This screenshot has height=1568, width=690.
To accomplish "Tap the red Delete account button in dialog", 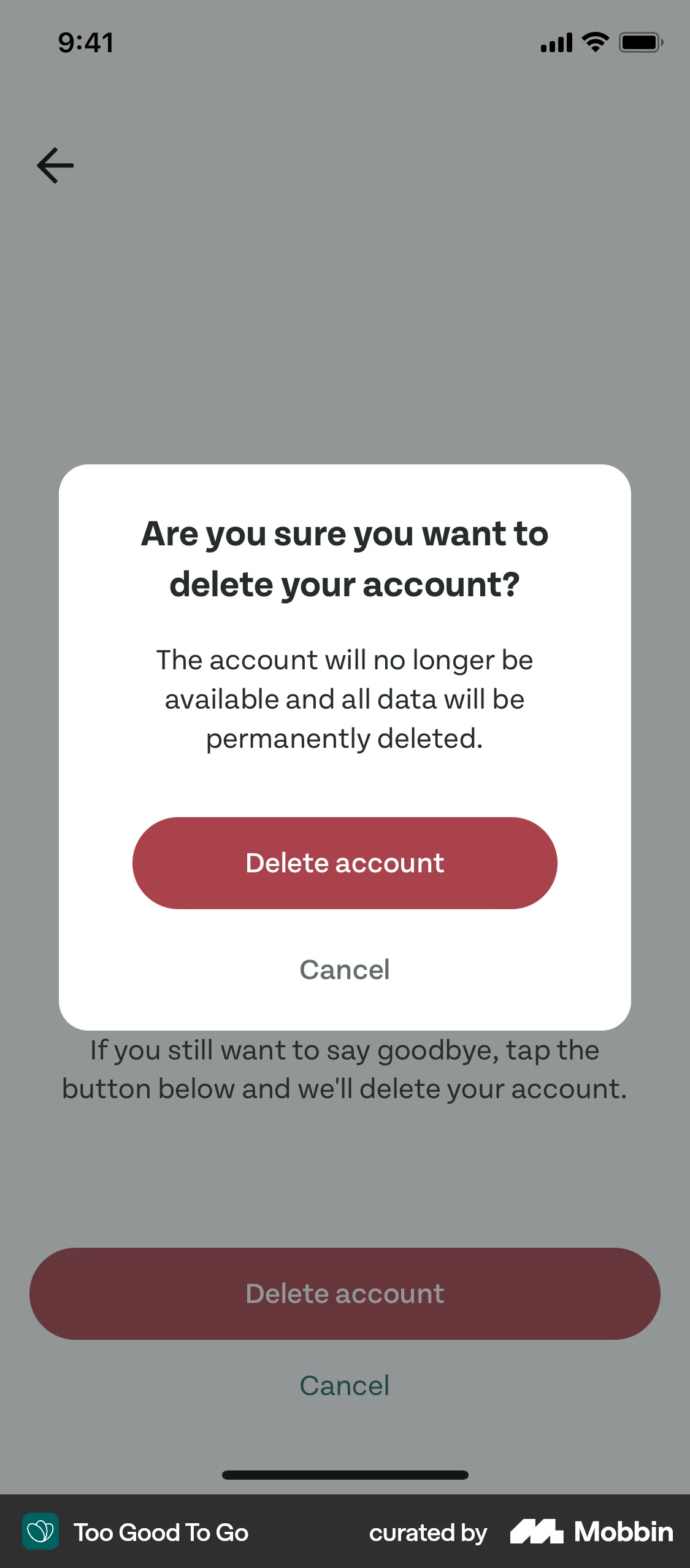I will (x=345, y=863).
